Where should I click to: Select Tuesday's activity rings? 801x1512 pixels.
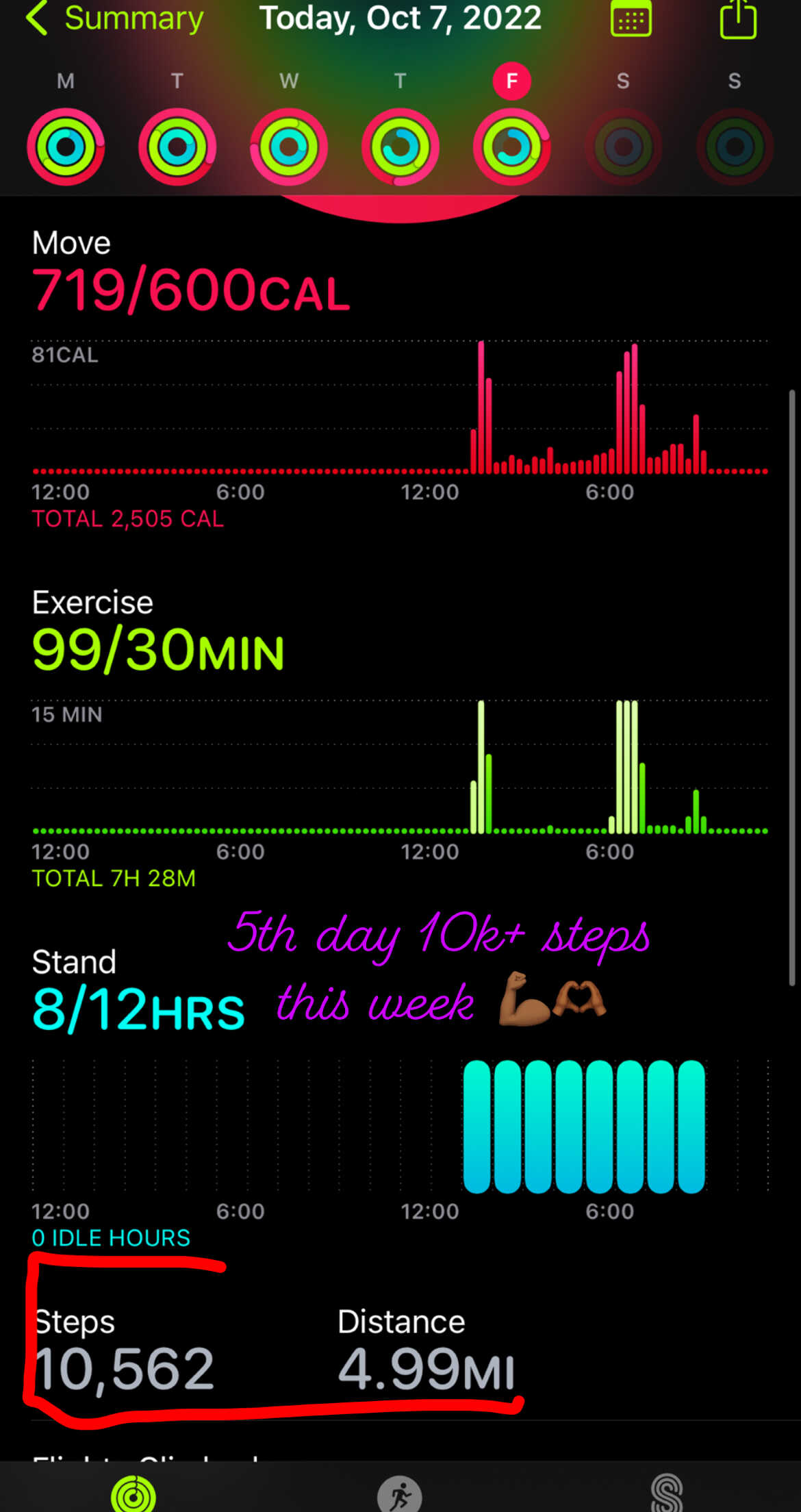tap(177, 147)
